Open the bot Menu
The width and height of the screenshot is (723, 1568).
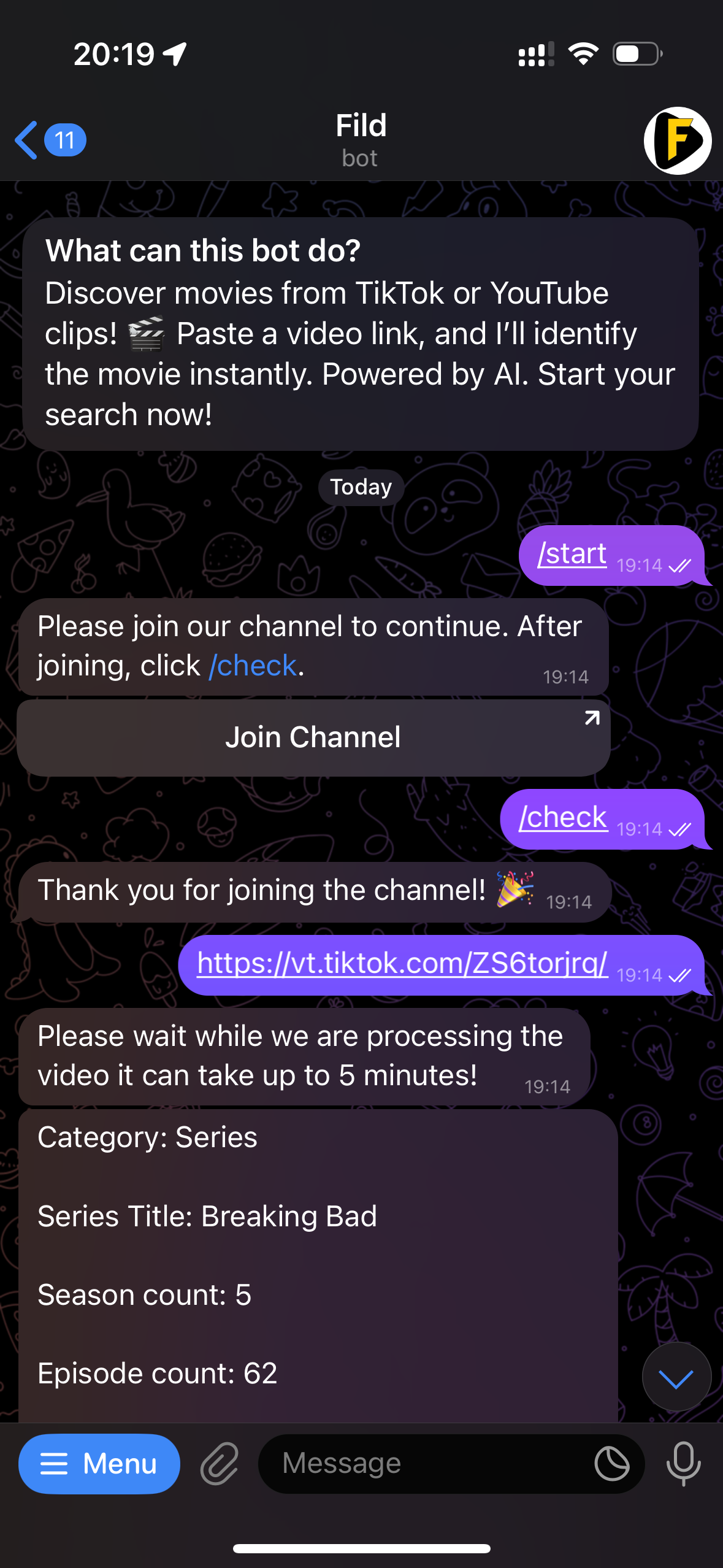coord(99,1464)
